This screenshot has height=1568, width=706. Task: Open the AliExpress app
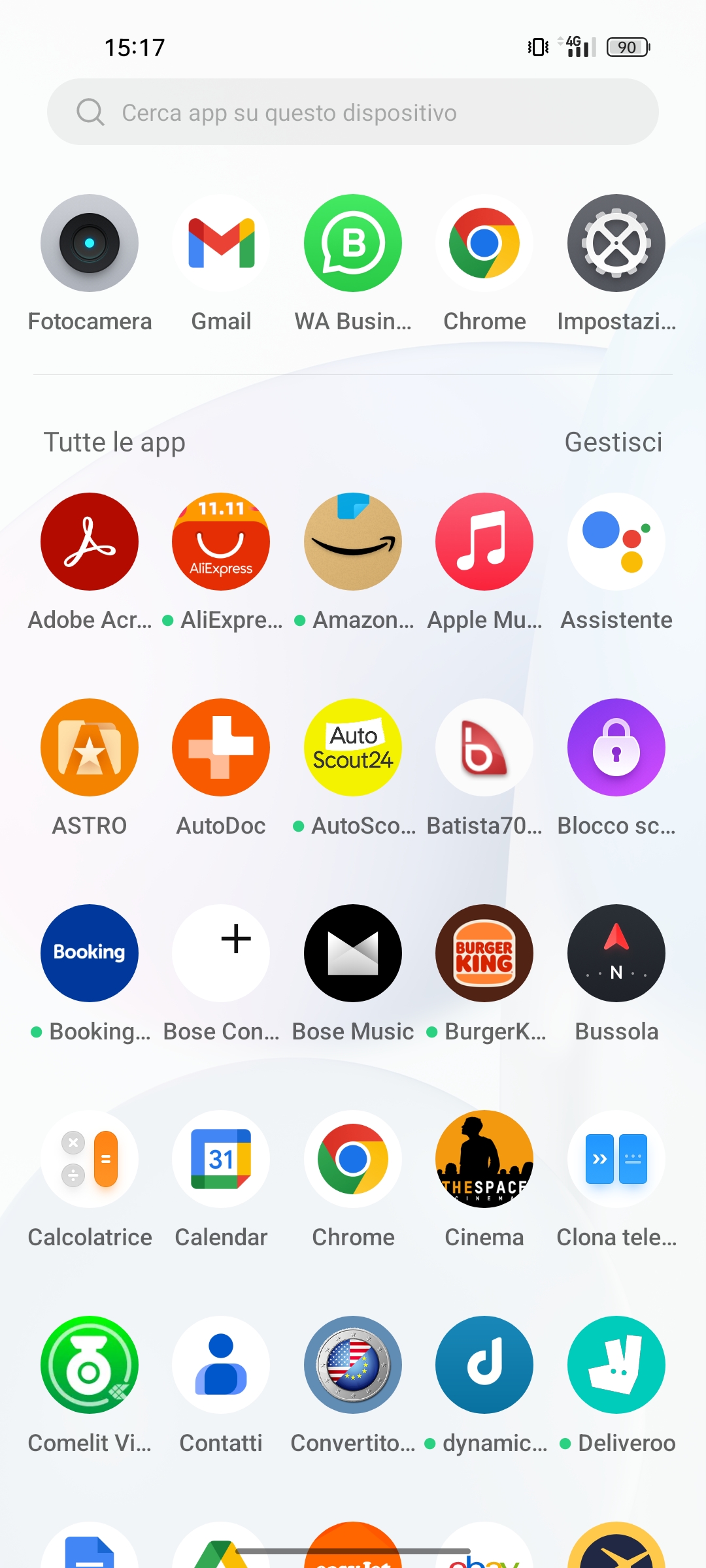(221, 542)
